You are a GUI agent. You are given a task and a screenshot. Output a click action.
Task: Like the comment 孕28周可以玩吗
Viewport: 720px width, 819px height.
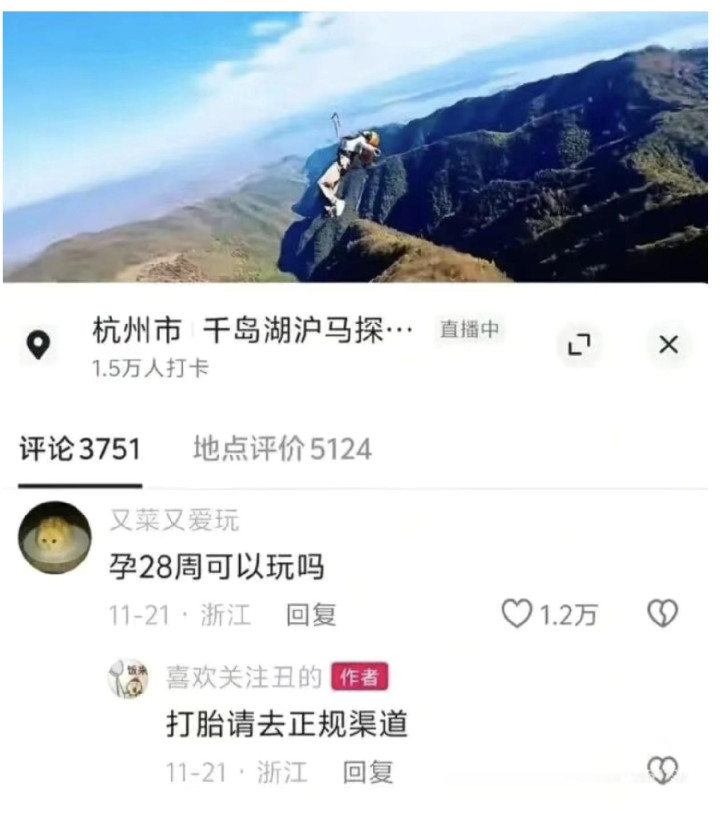pyautogui.click(x=517, y=614)
